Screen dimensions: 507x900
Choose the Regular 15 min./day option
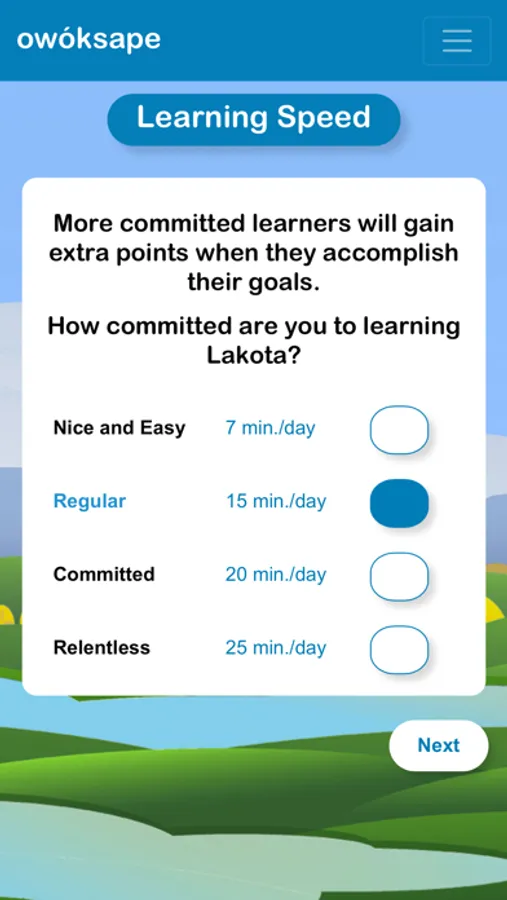[399, 503]
